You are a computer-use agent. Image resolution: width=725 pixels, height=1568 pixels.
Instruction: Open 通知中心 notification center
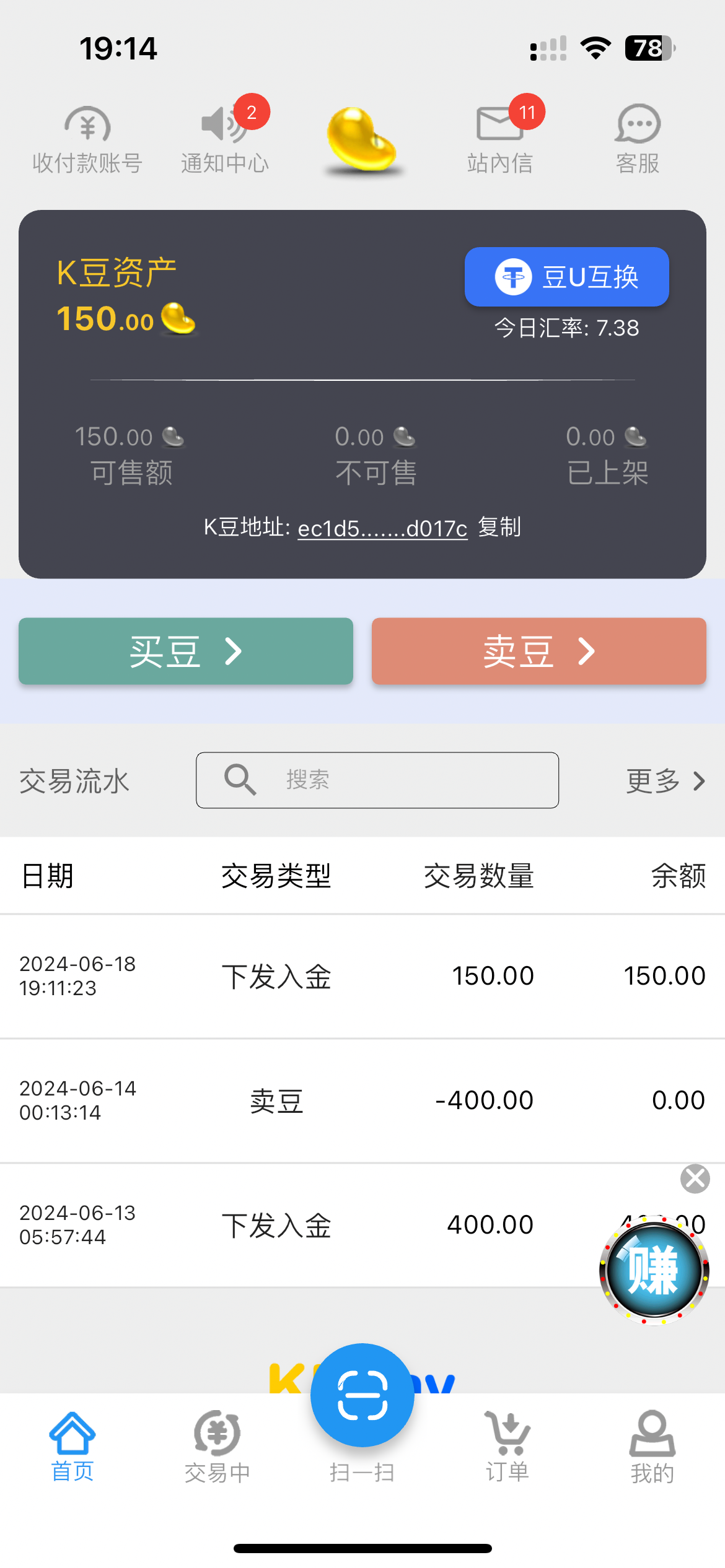225,141
